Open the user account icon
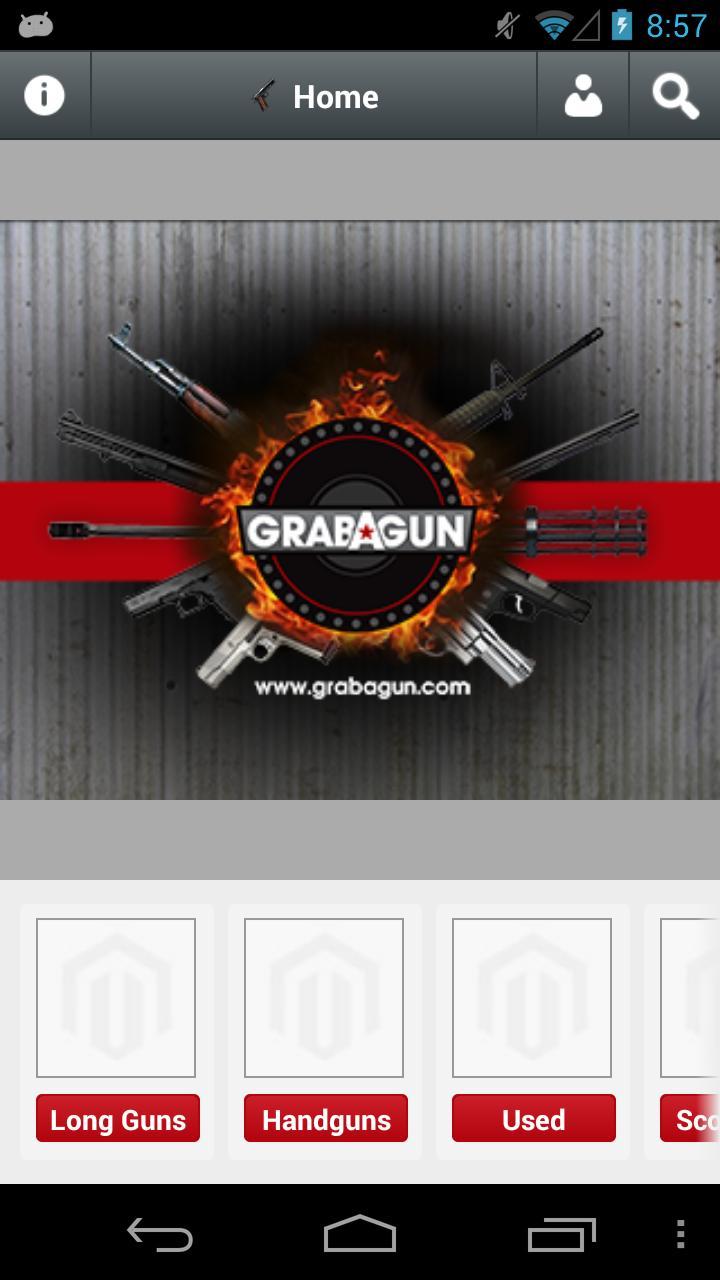Viewport: 720px width, 1280px height. point(583,96)
